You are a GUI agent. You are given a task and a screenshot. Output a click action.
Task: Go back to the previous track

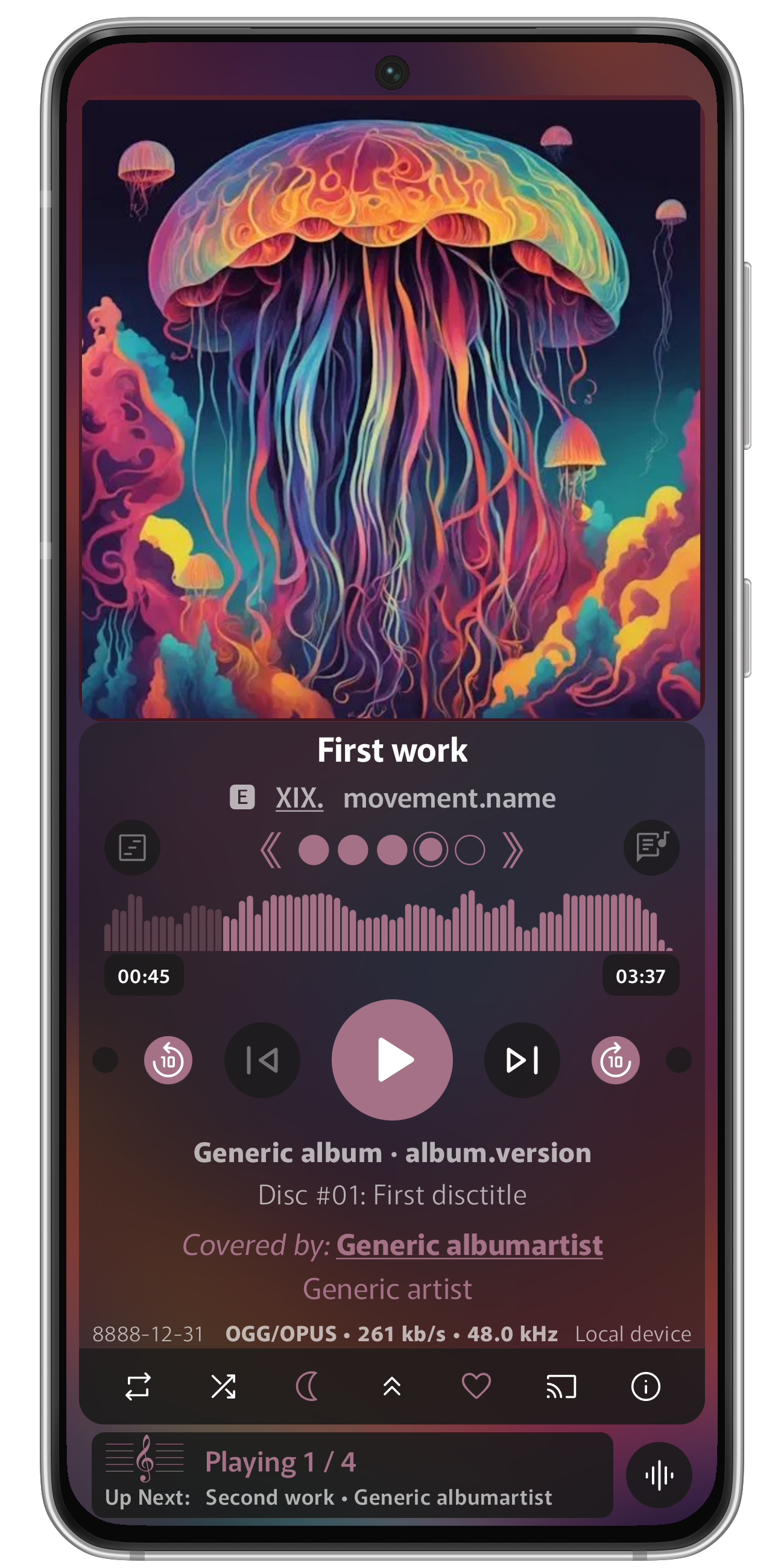point(262,1060)
